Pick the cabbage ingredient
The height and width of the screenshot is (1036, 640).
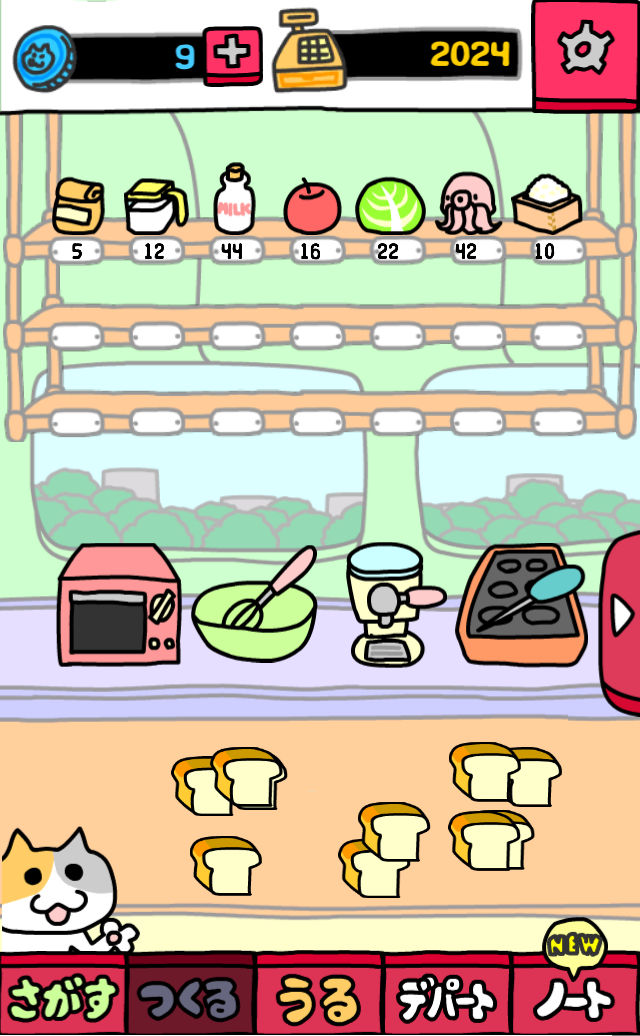[390, 206]
